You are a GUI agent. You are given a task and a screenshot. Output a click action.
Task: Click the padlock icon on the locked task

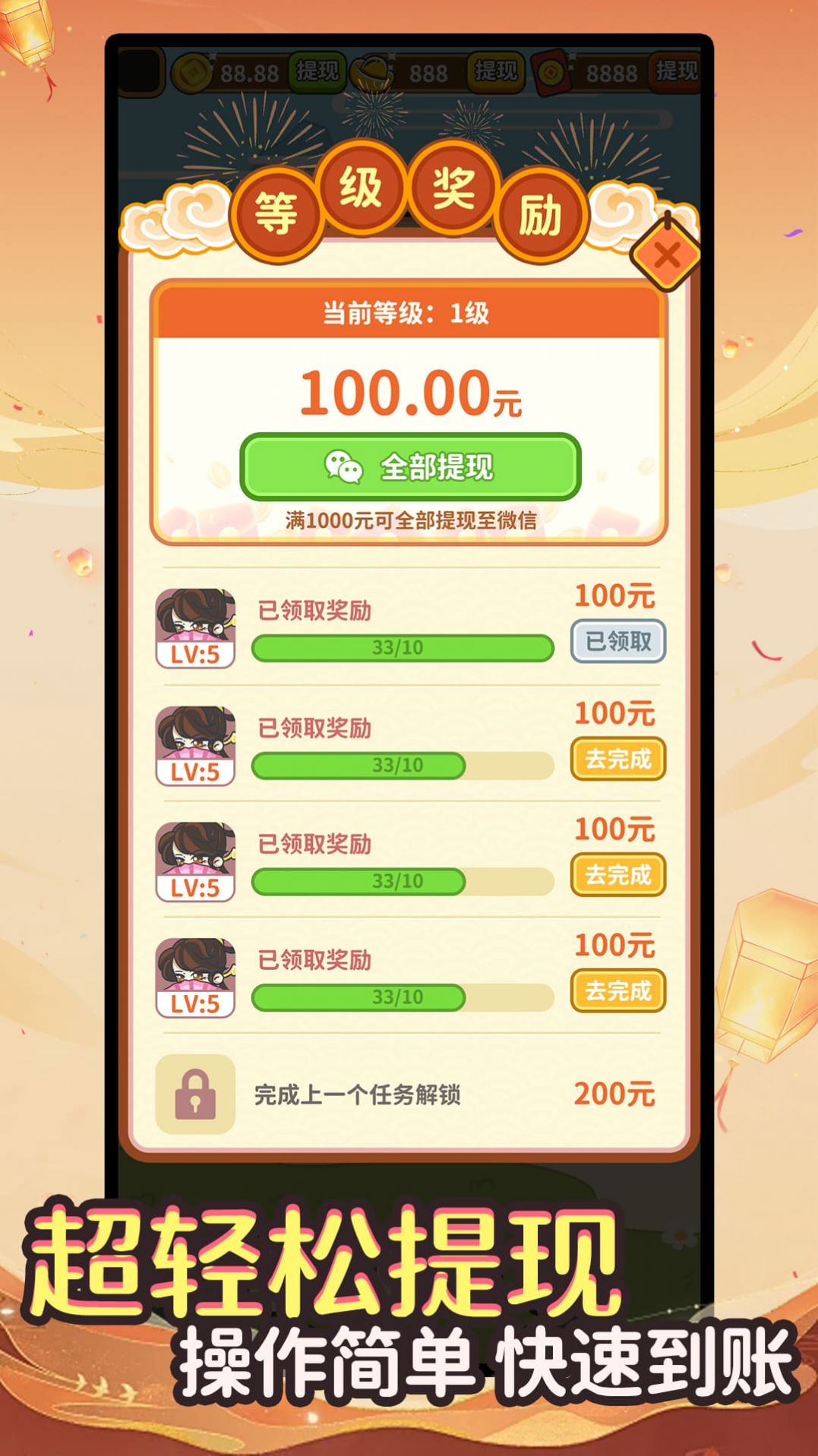click(196, 1094)
